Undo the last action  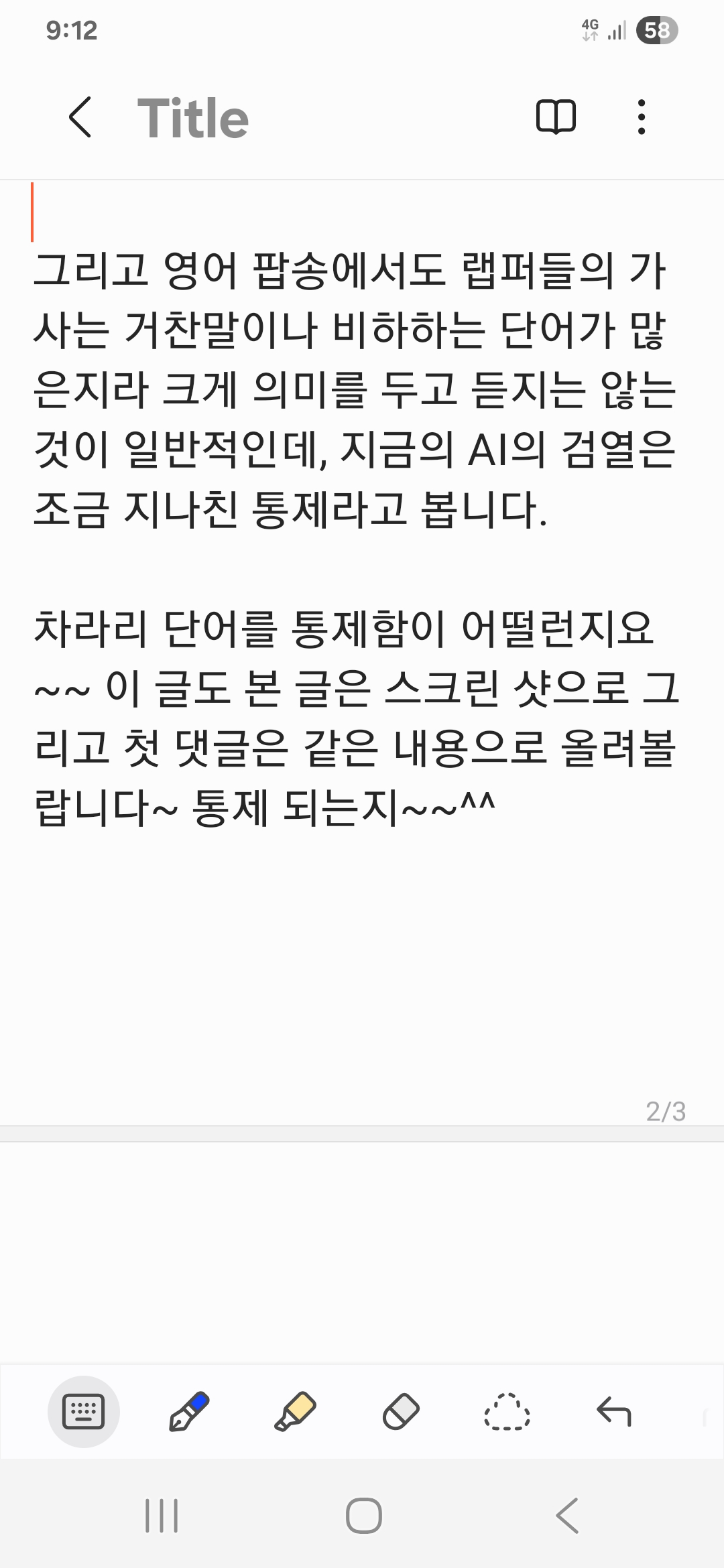click(613, 1411)
